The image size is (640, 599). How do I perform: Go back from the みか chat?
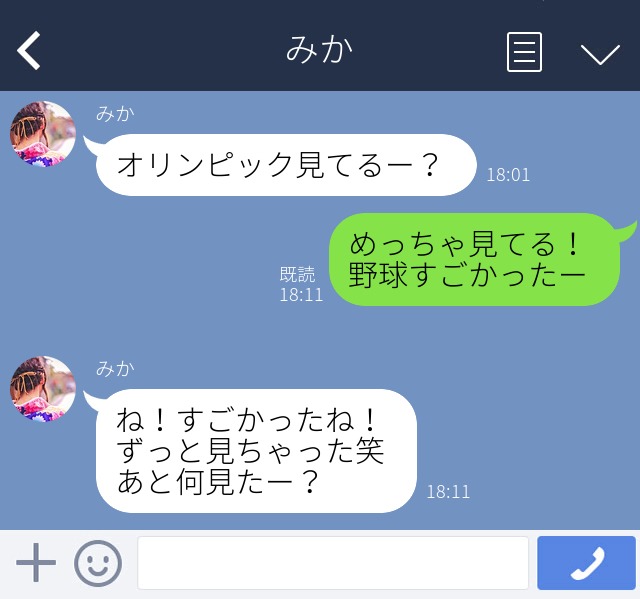[30, 51]
